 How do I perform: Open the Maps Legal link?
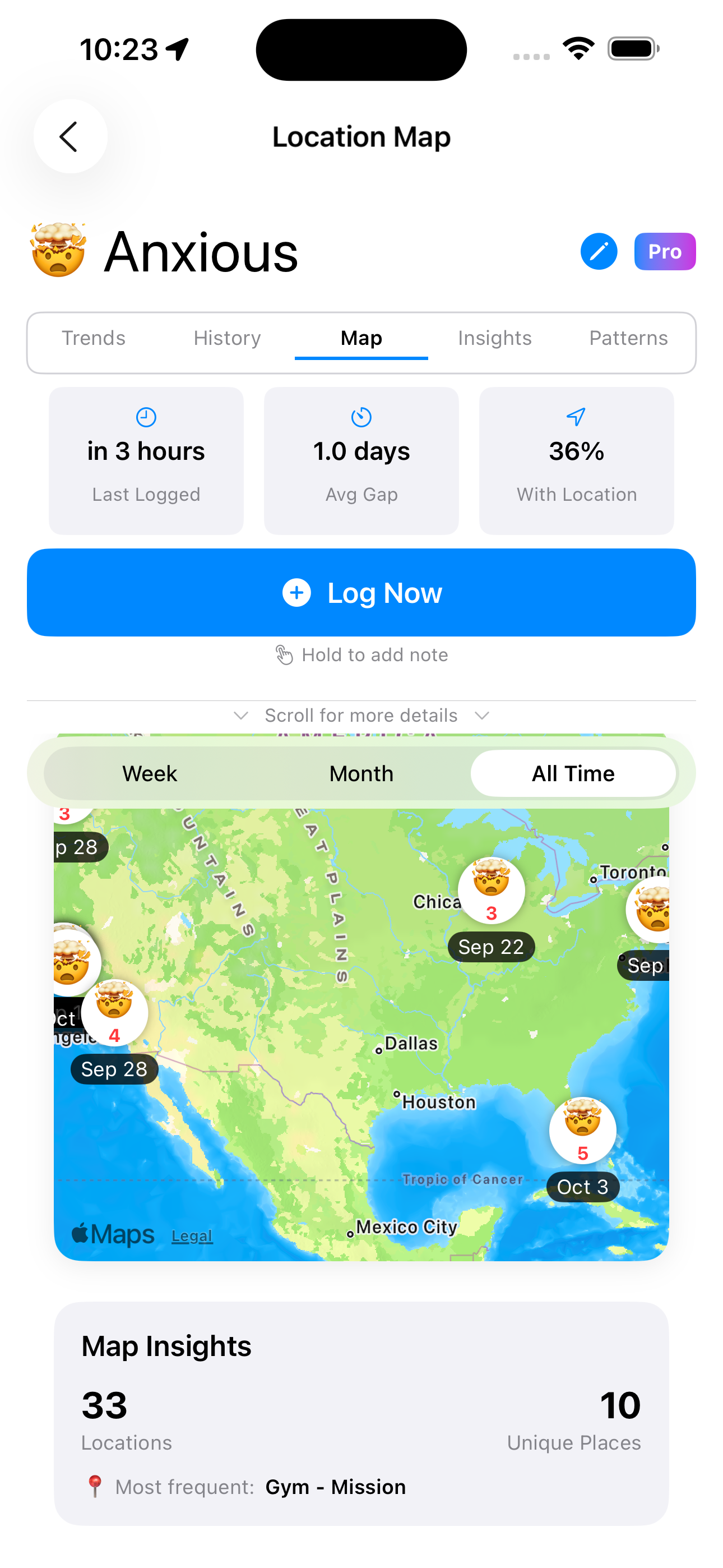pyautogui.click(x=191, y=1235)
